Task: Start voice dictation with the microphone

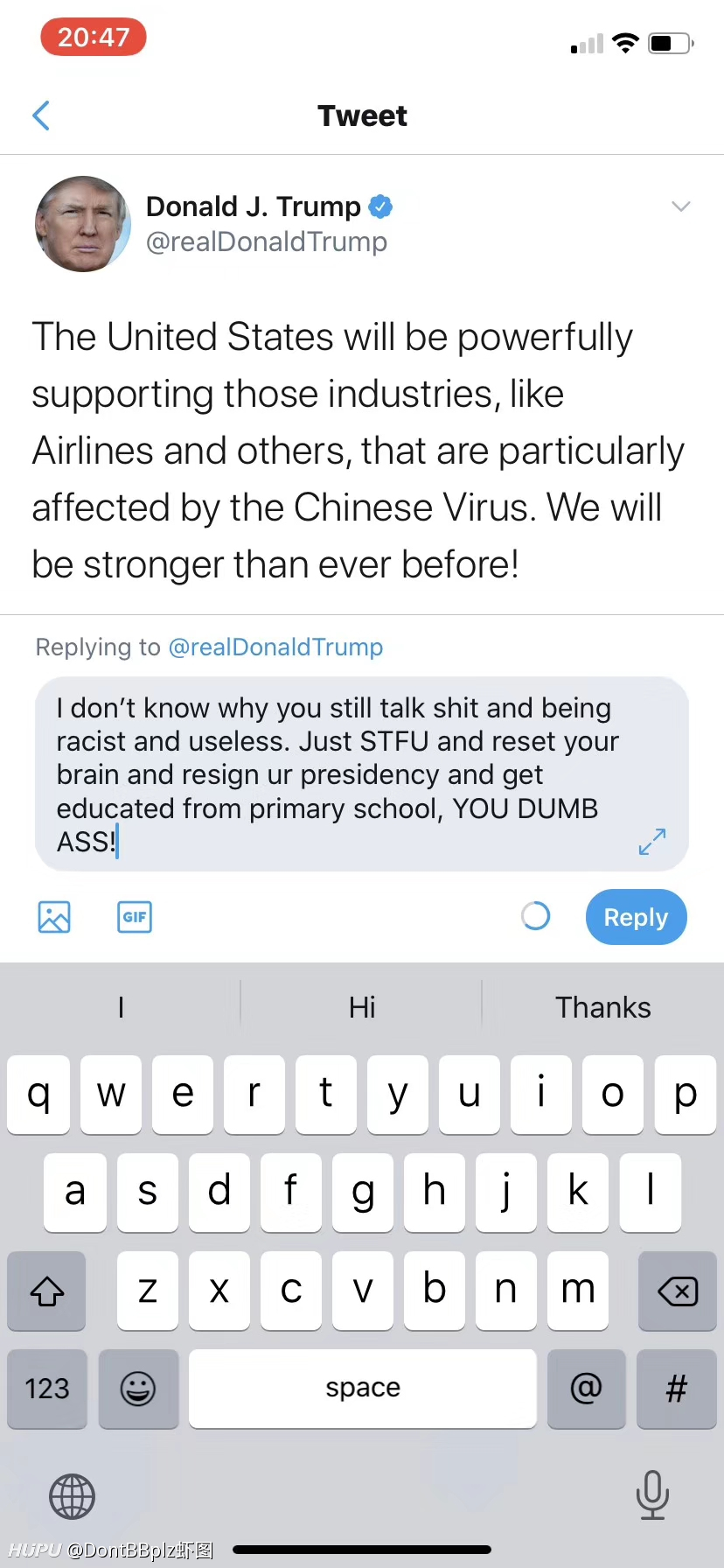Action: pos(652,1494)
